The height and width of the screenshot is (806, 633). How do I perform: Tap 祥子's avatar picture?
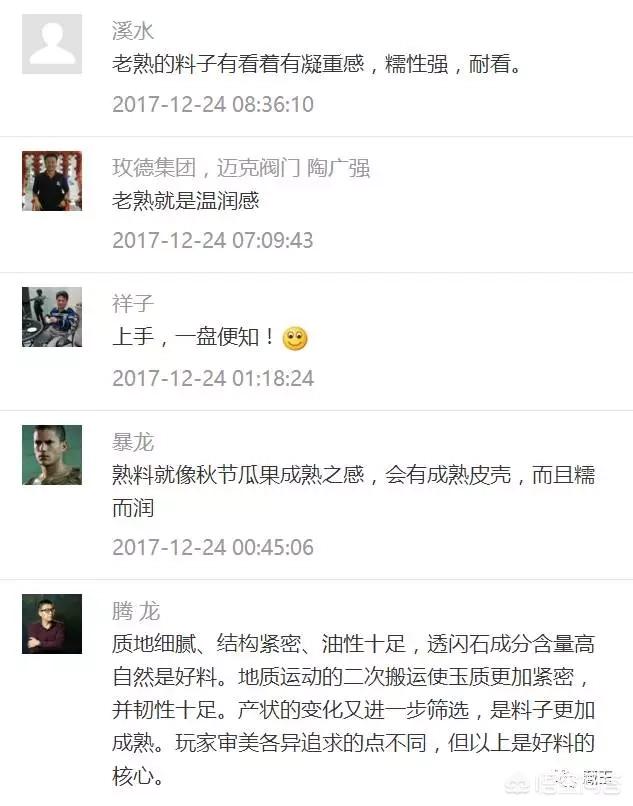[x=52, y=317]
